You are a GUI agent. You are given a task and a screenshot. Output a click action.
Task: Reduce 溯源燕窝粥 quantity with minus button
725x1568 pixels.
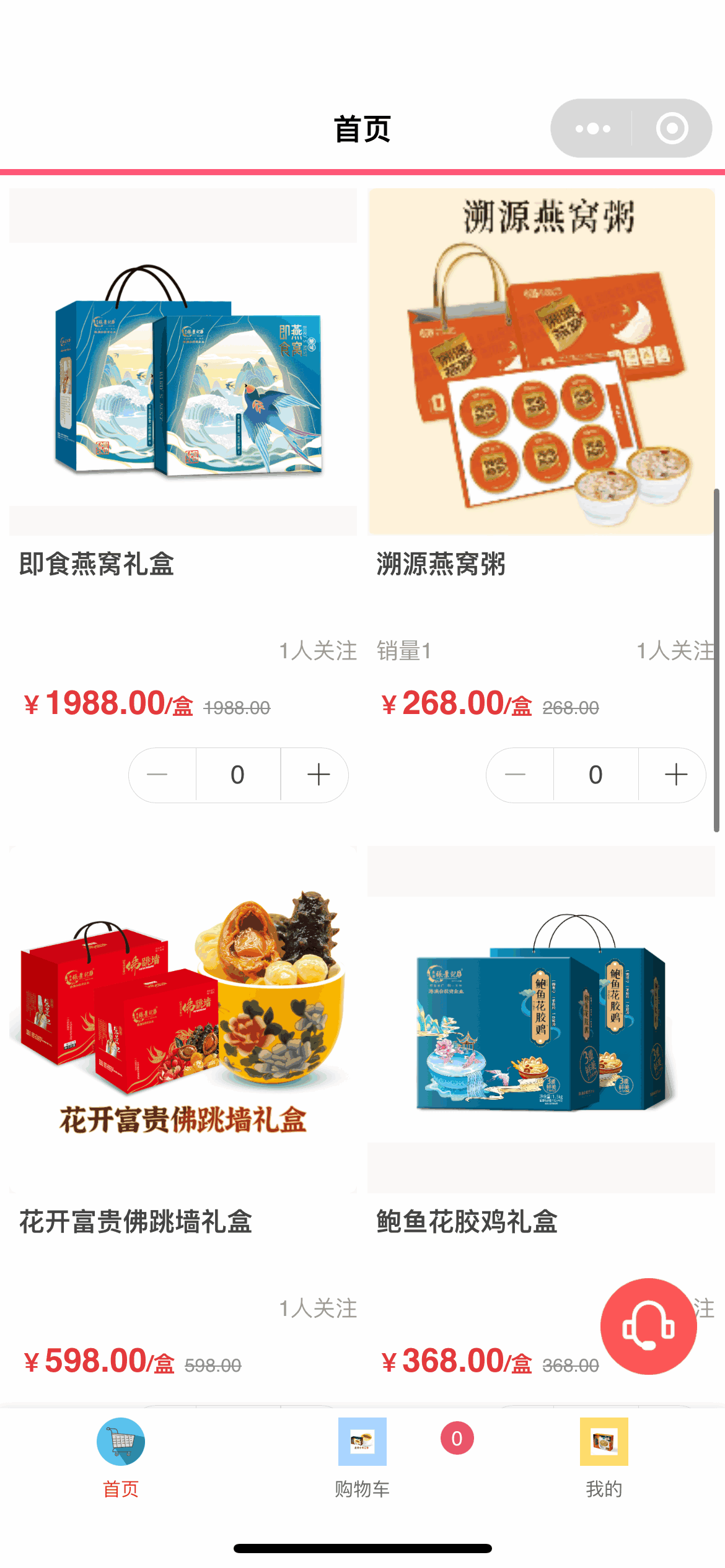point(516,775)
